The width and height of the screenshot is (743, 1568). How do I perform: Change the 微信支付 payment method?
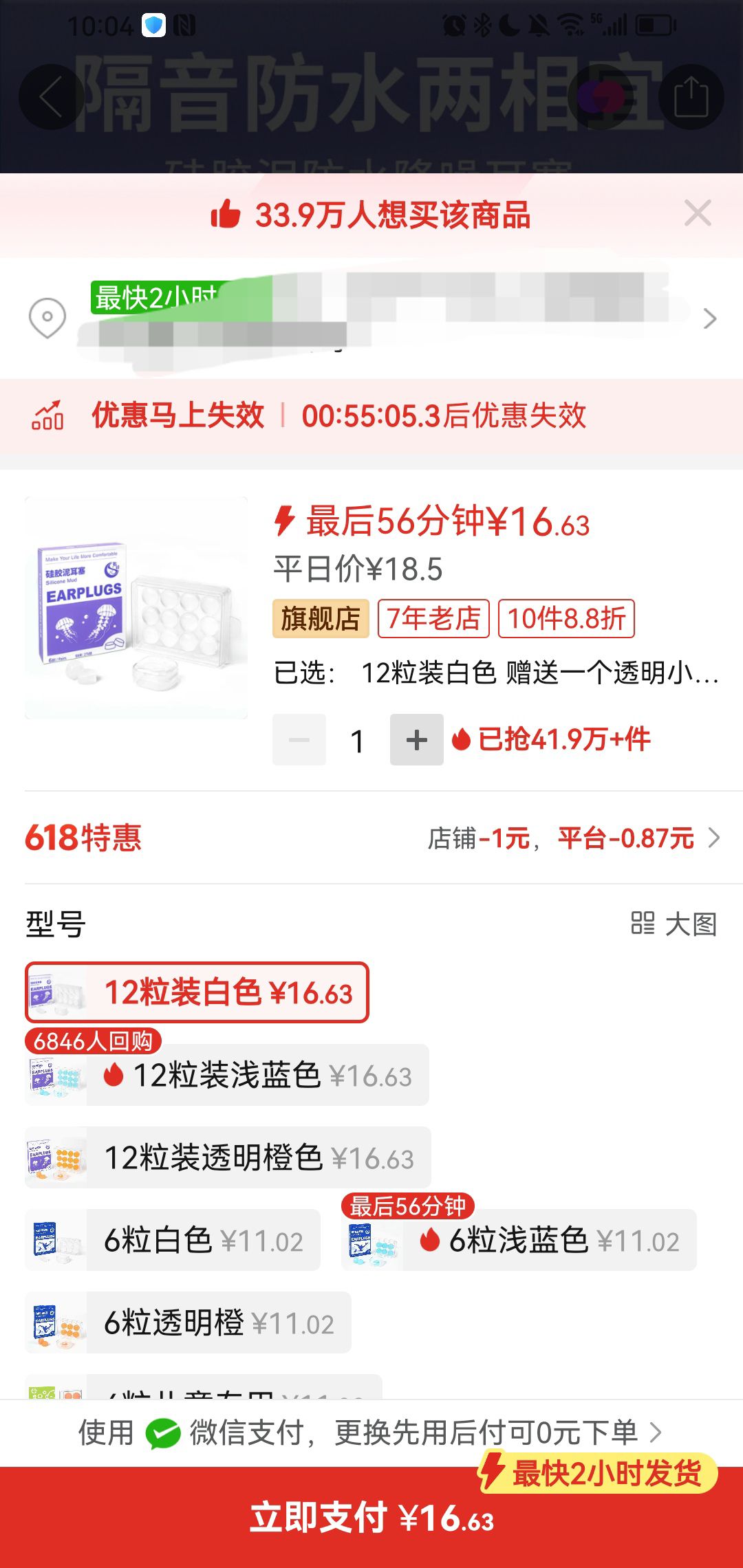[x=371, y=1433]
